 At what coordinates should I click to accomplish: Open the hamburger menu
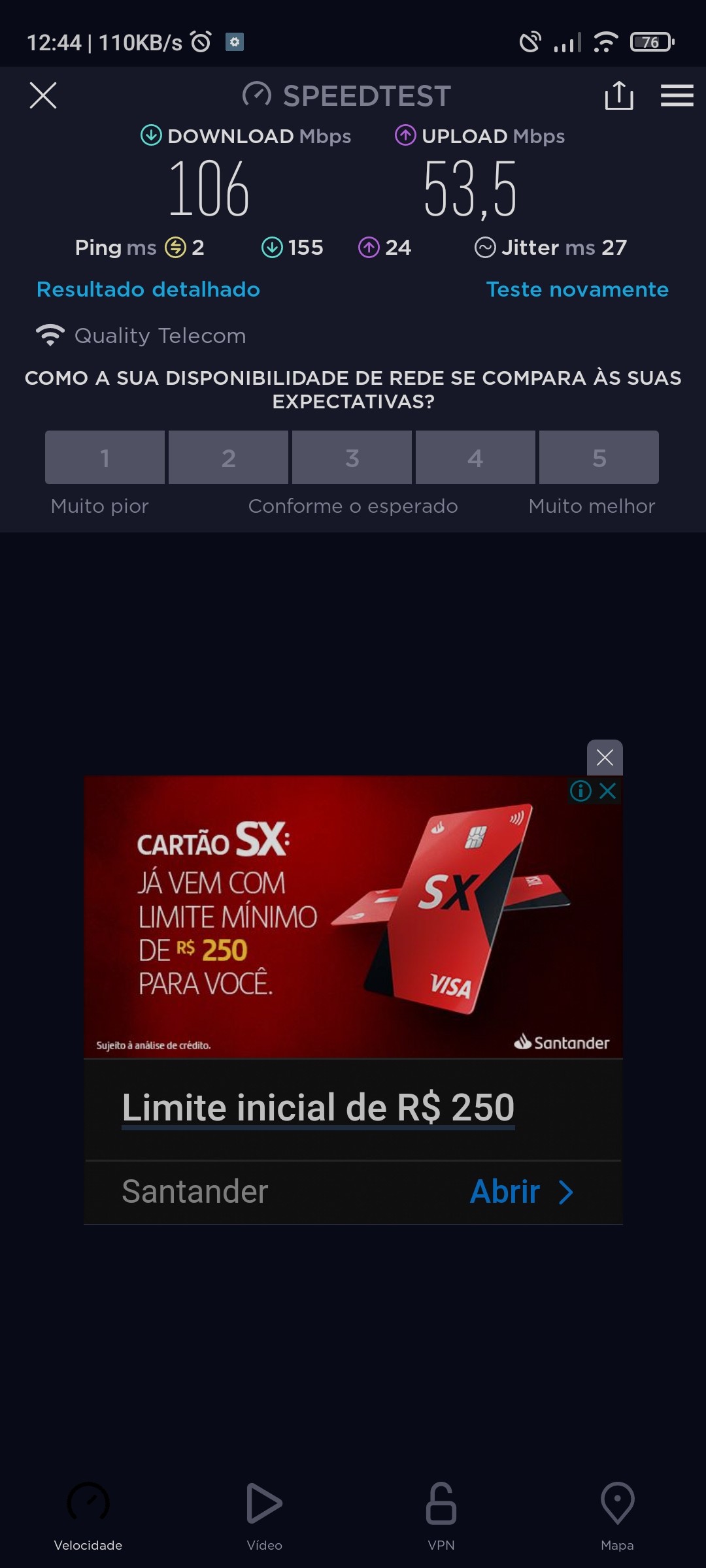pos(677,95)
